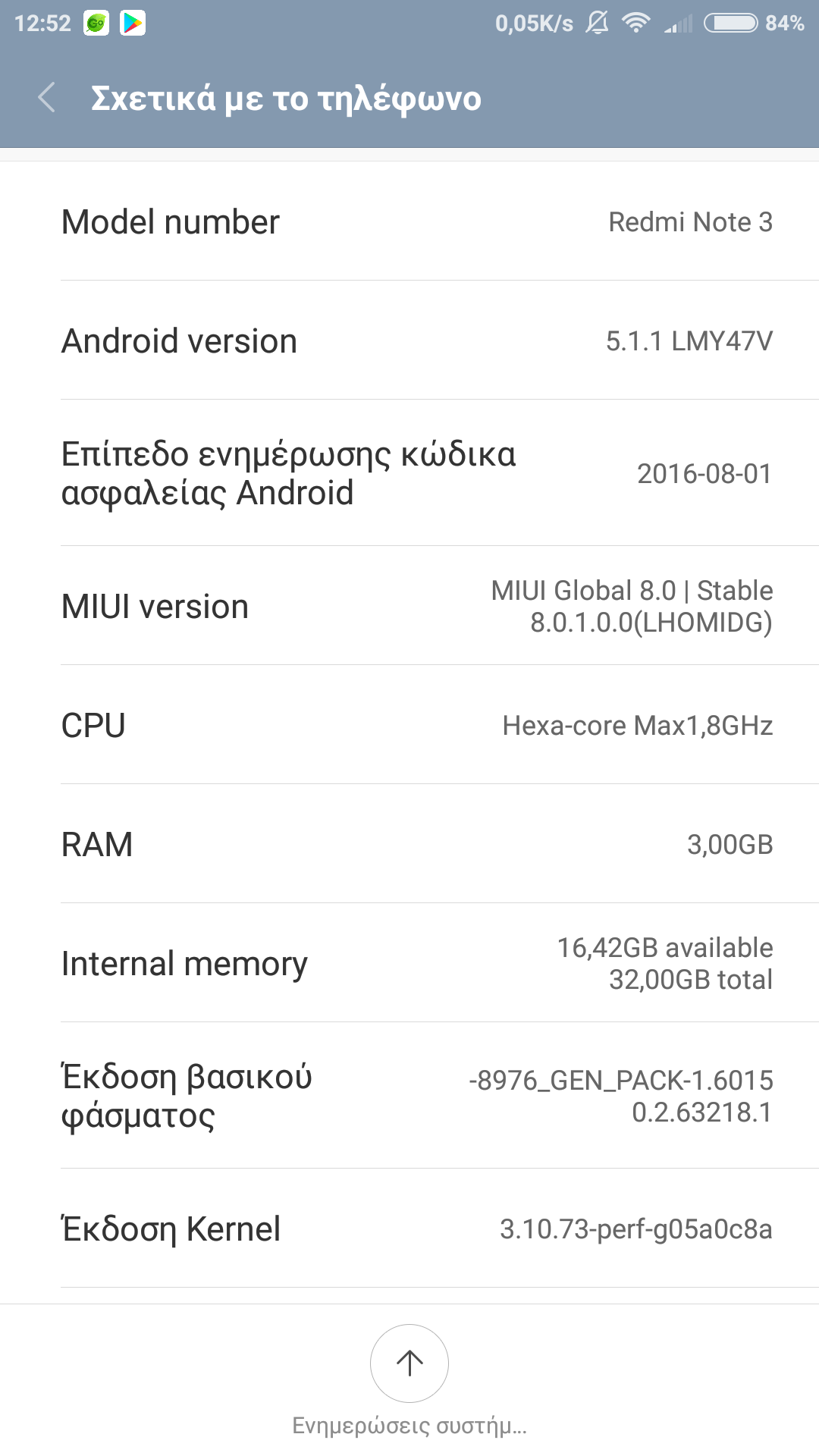The width and height of the screenshot is (819, 1456).
Task: Open system updates (Ενημερώσεις συστήματος) button
Action: 409,1363
